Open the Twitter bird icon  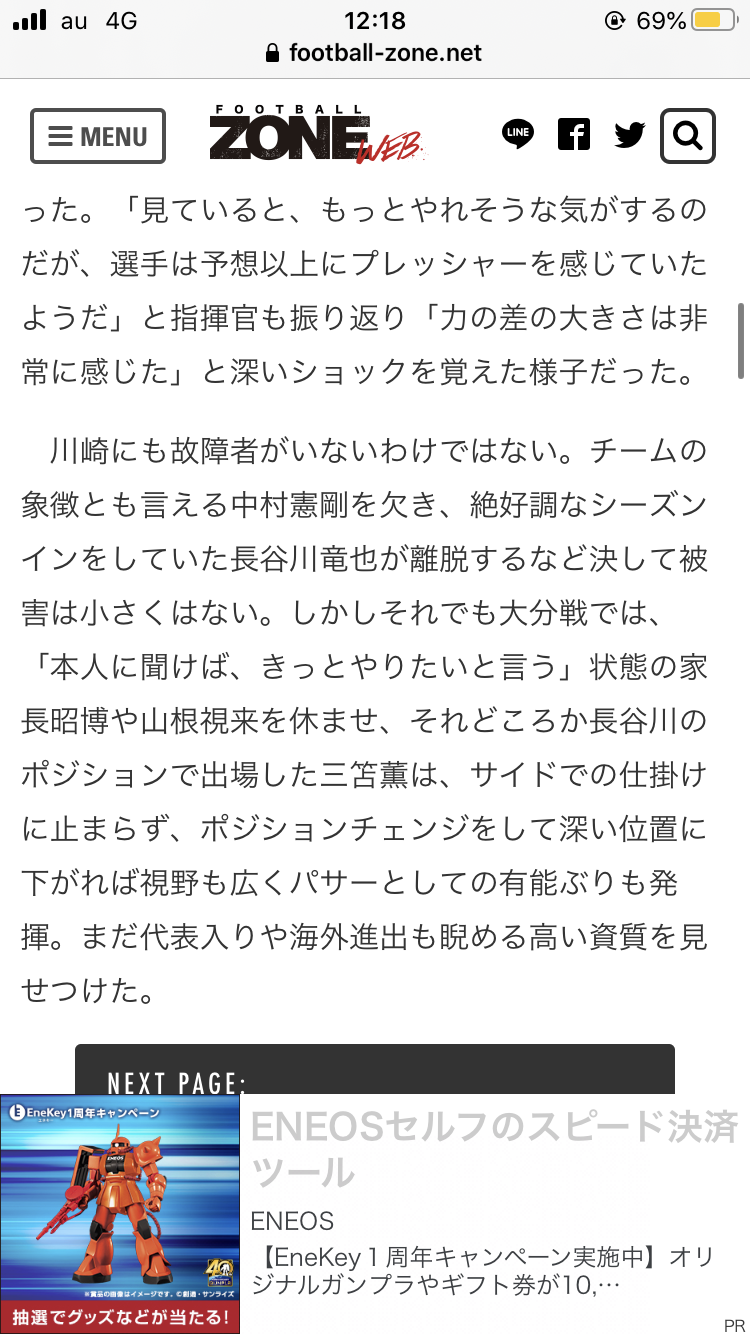pyautogui.click(x=630, y=135)
